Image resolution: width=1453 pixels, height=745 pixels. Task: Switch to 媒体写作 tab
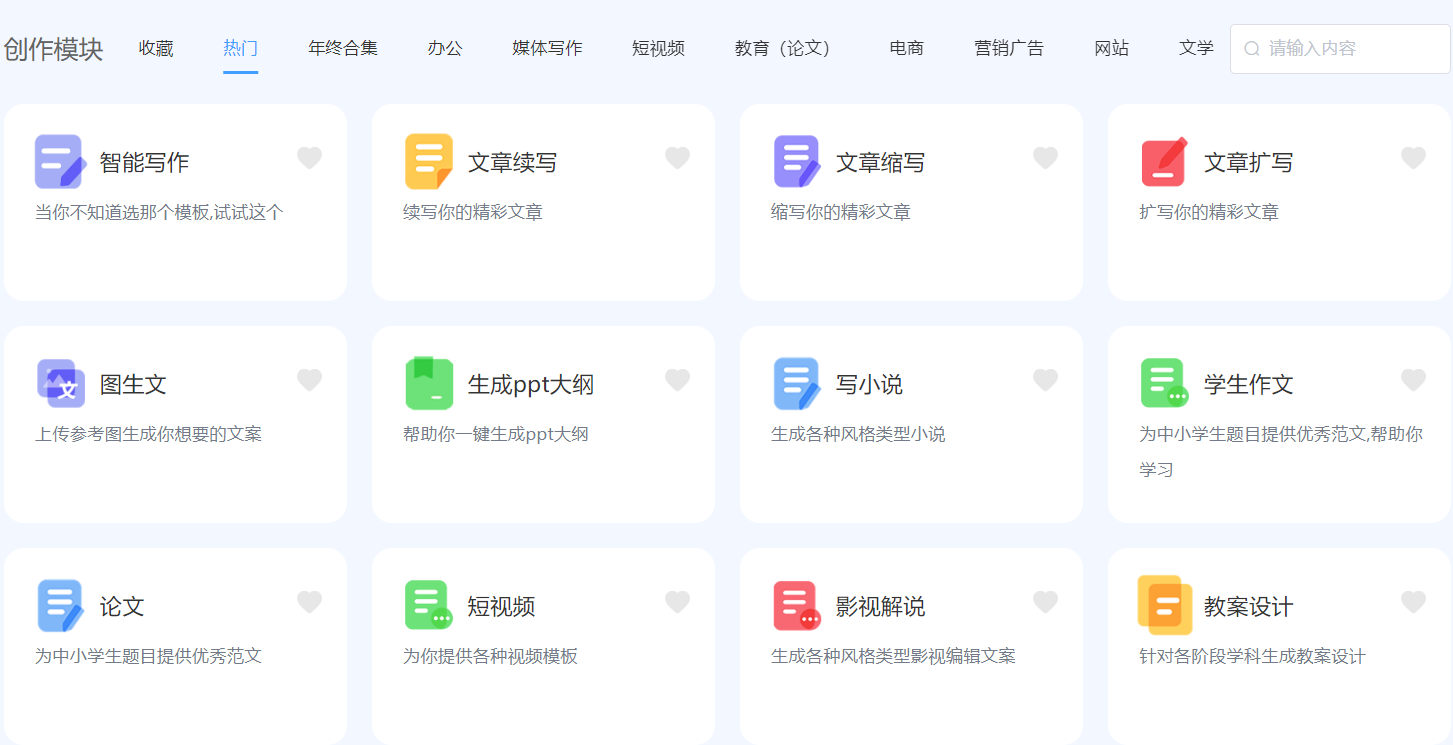pyautogui.click(x=547, y=48)
